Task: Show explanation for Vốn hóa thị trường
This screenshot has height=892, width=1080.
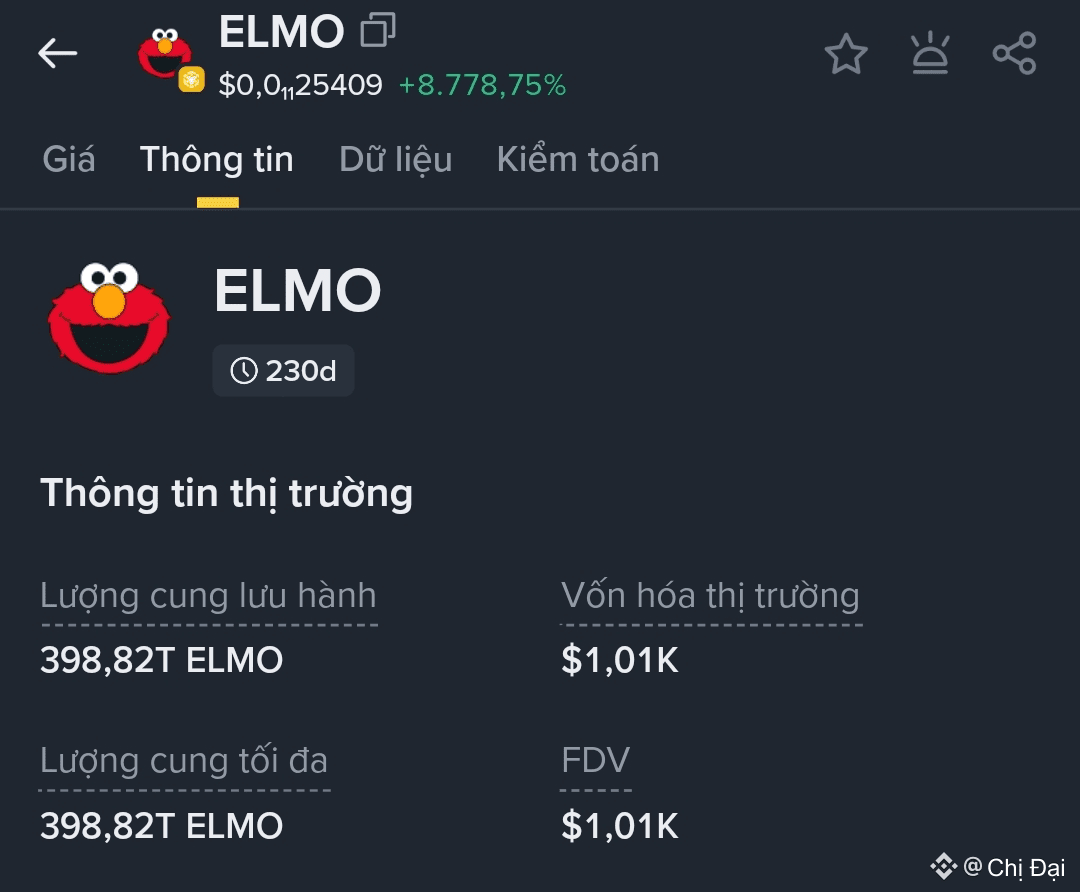Action: click(710, 596)
